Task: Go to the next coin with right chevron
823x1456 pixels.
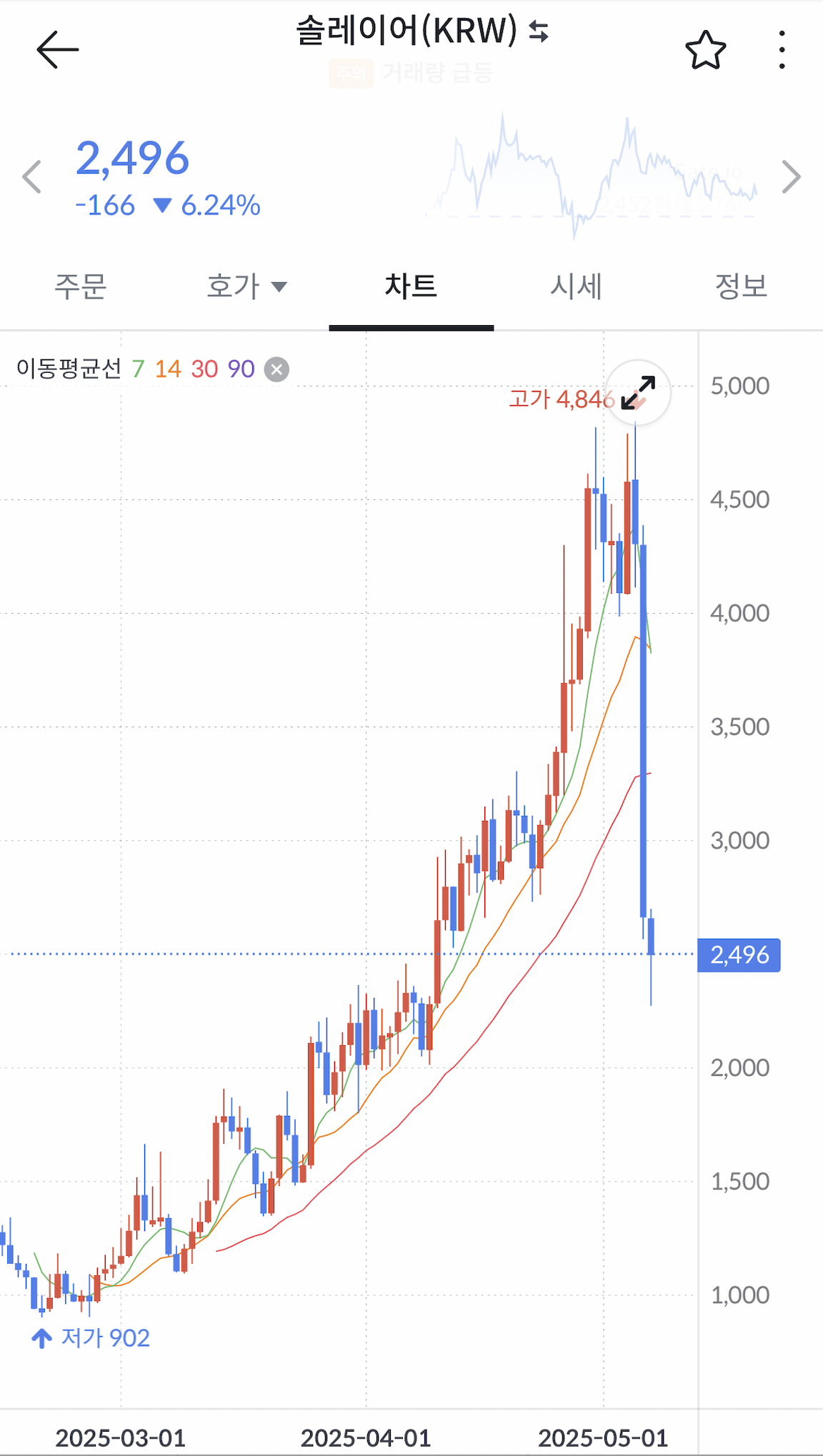Action: click(x=791, y=177)
